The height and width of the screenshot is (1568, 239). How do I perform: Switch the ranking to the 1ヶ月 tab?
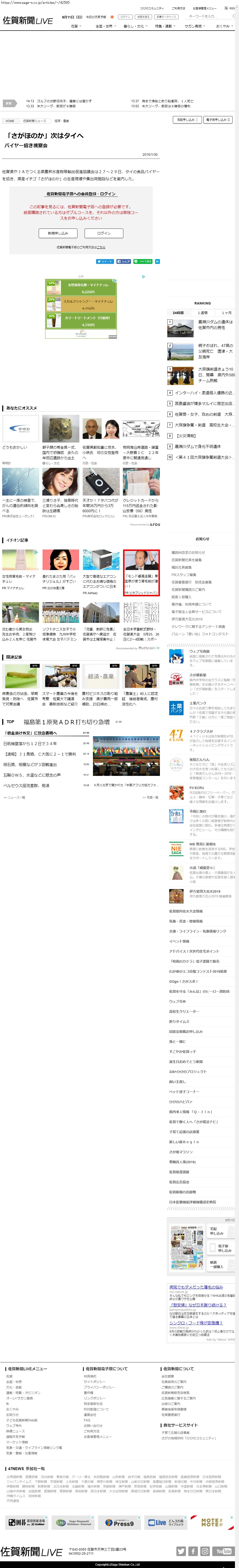(226, 313)
